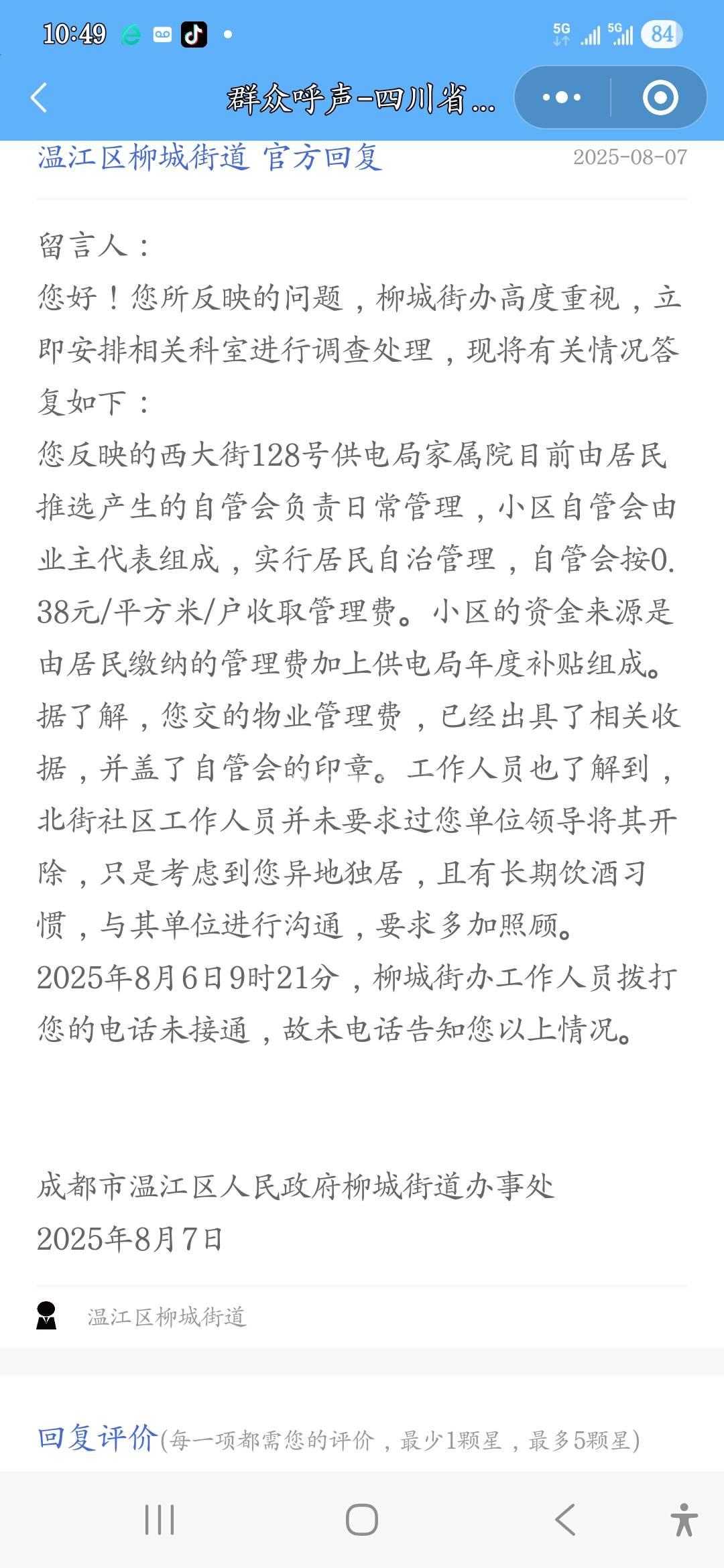Go back using the header arrow

(x=39, y=98)
